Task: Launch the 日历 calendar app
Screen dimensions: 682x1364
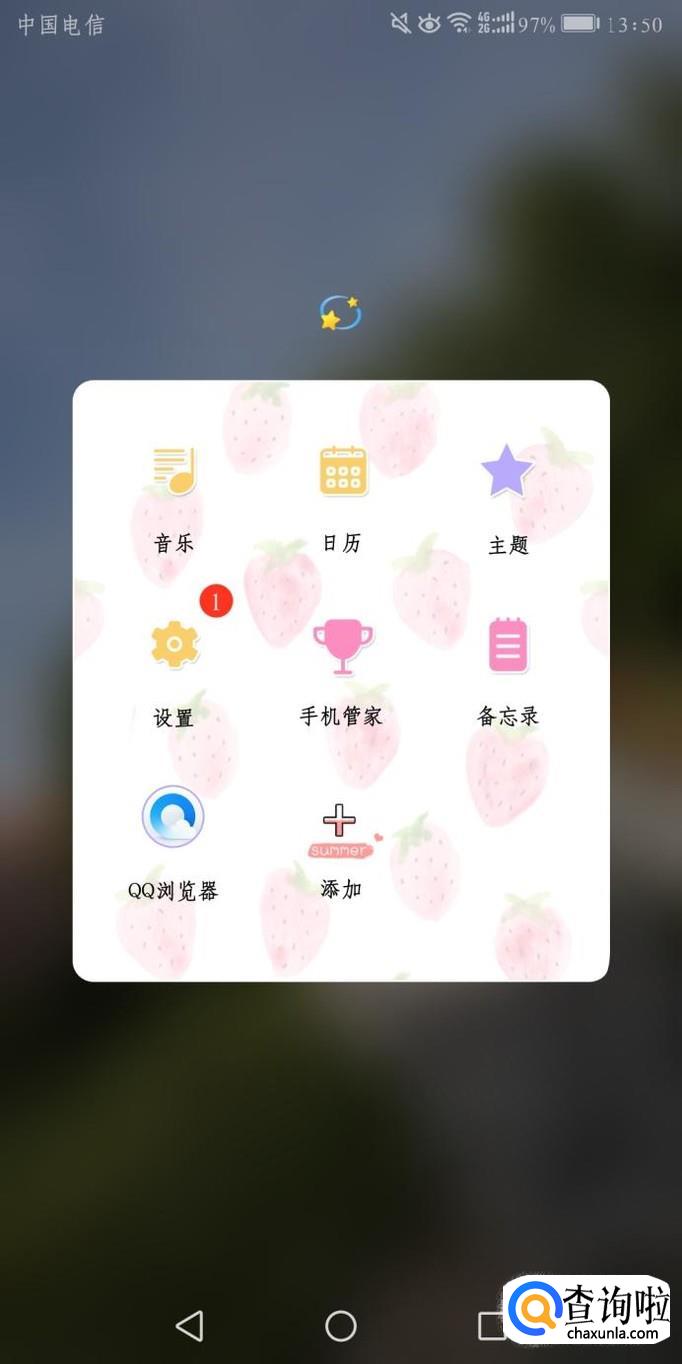Action: tap(342, 471)
